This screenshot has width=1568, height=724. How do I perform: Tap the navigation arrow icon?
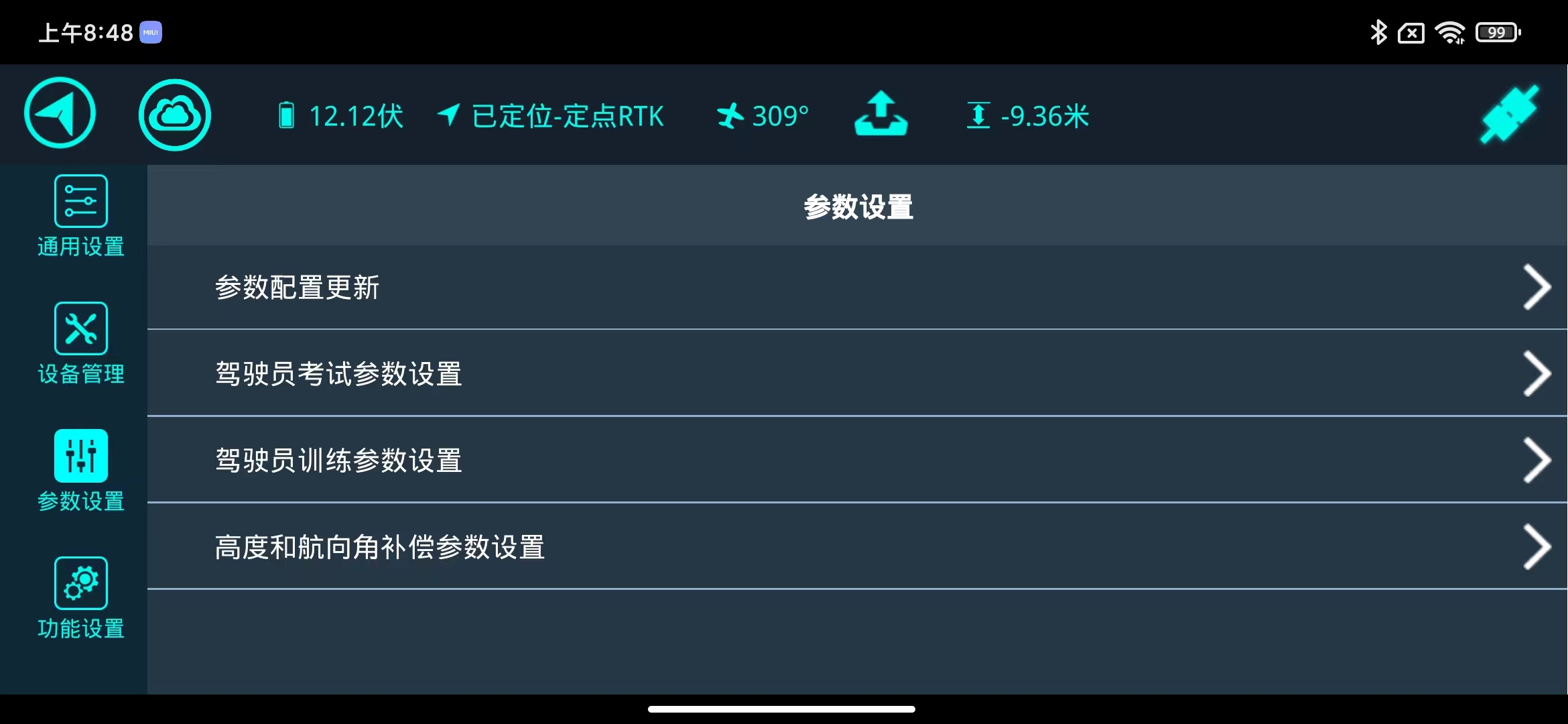60,113
